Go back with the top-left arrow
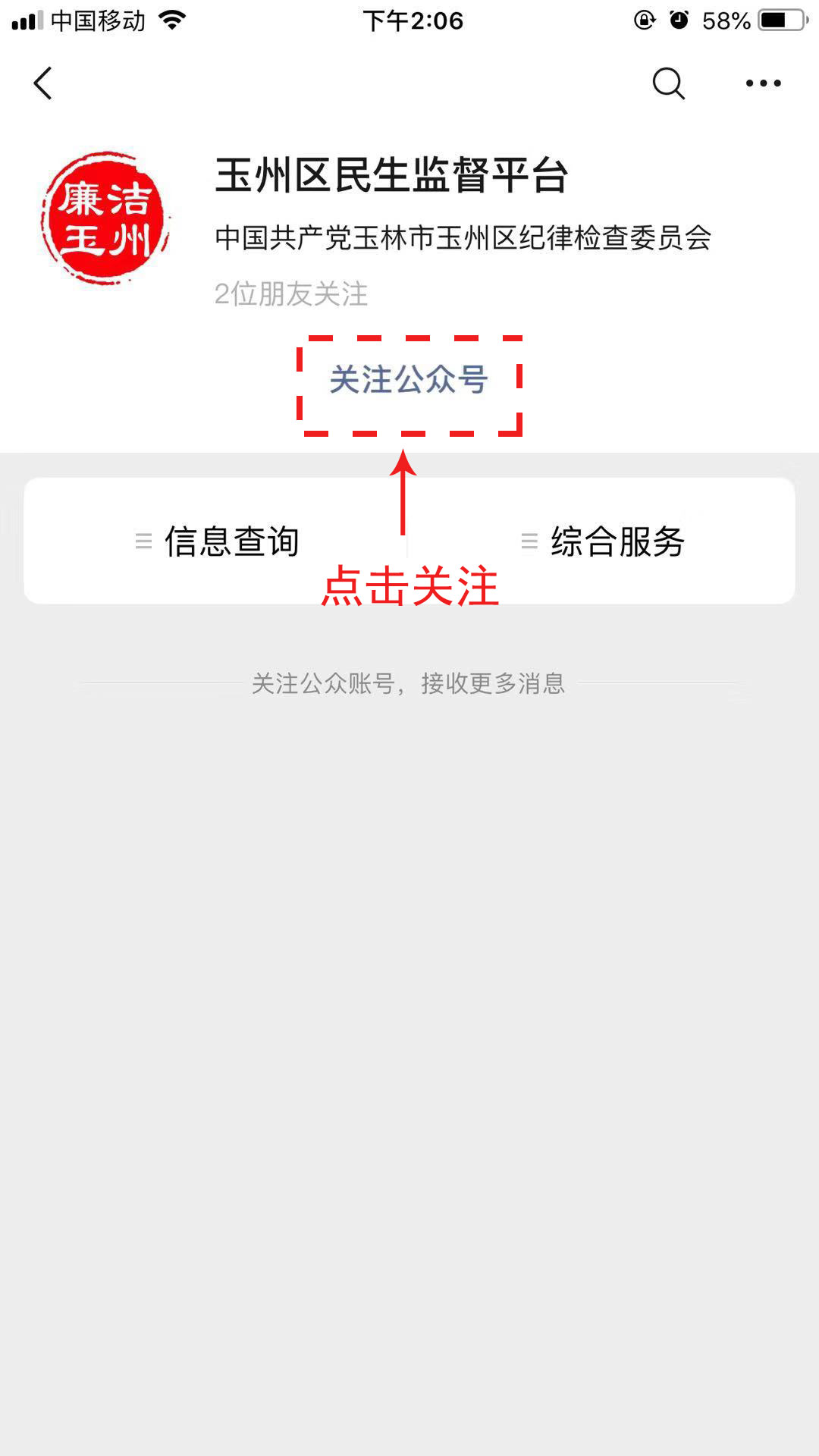Screen dimensions: 819x1456 pyautogui.click(x=43, y=83)
